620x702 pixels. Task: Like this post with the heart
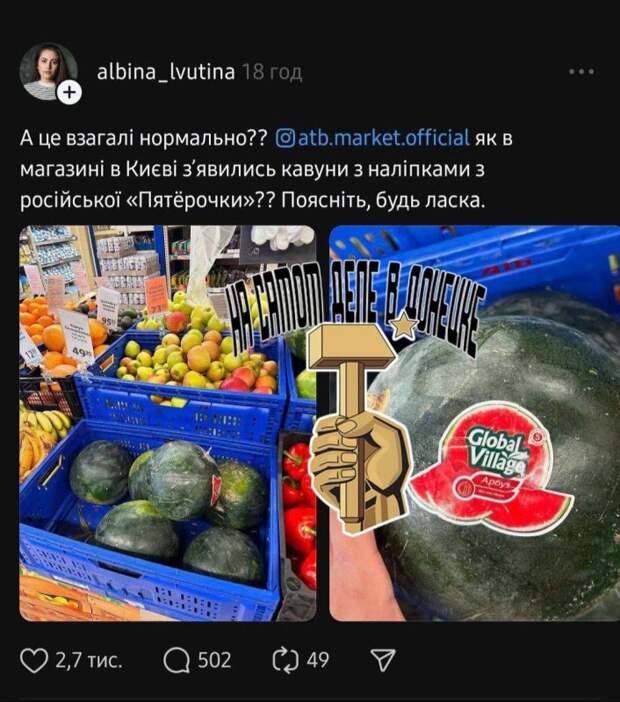(x=36, y=659)
